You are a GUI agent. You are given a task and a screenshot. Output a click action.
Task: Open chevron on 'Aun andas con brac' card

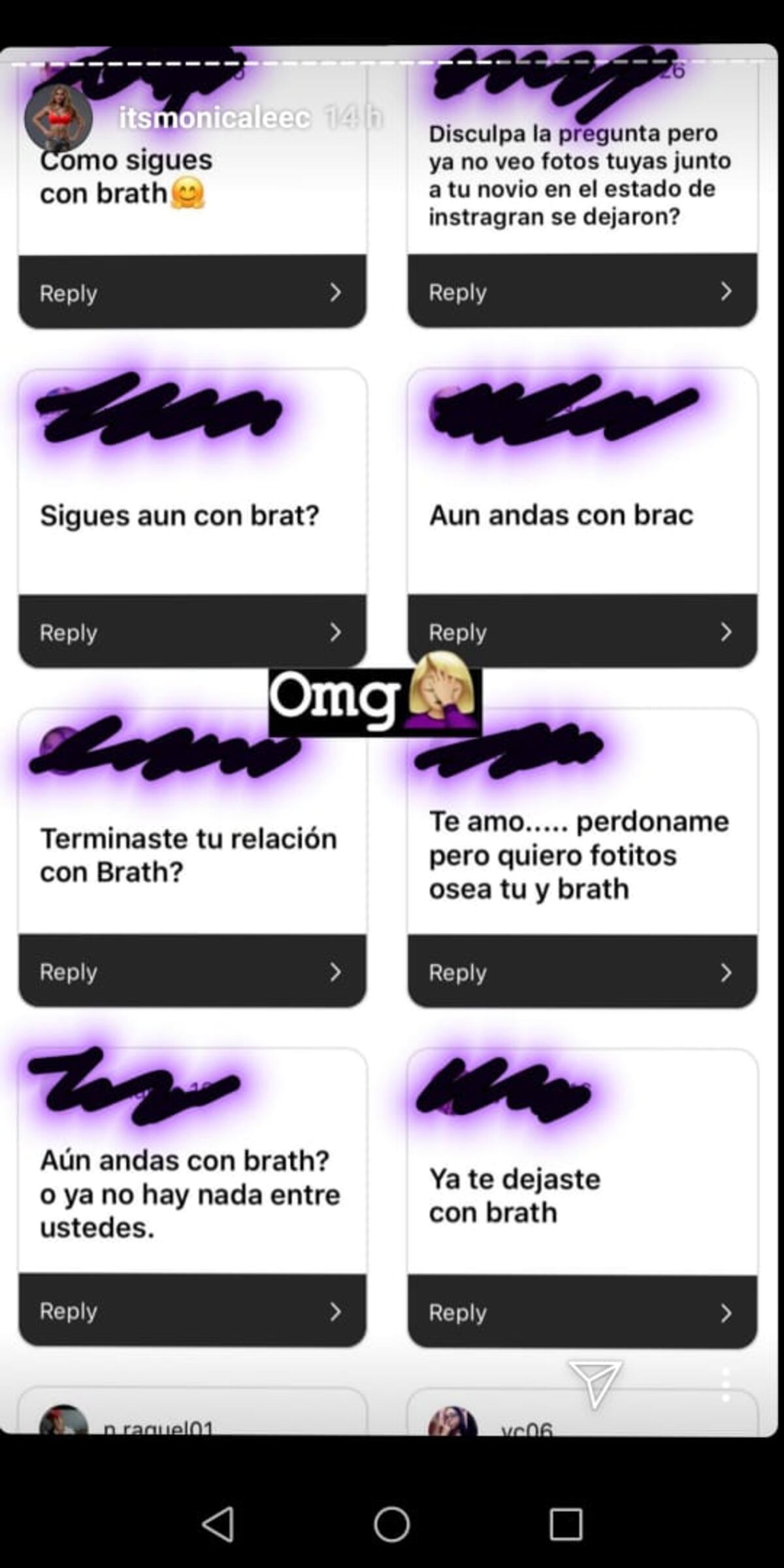(725, 632)
